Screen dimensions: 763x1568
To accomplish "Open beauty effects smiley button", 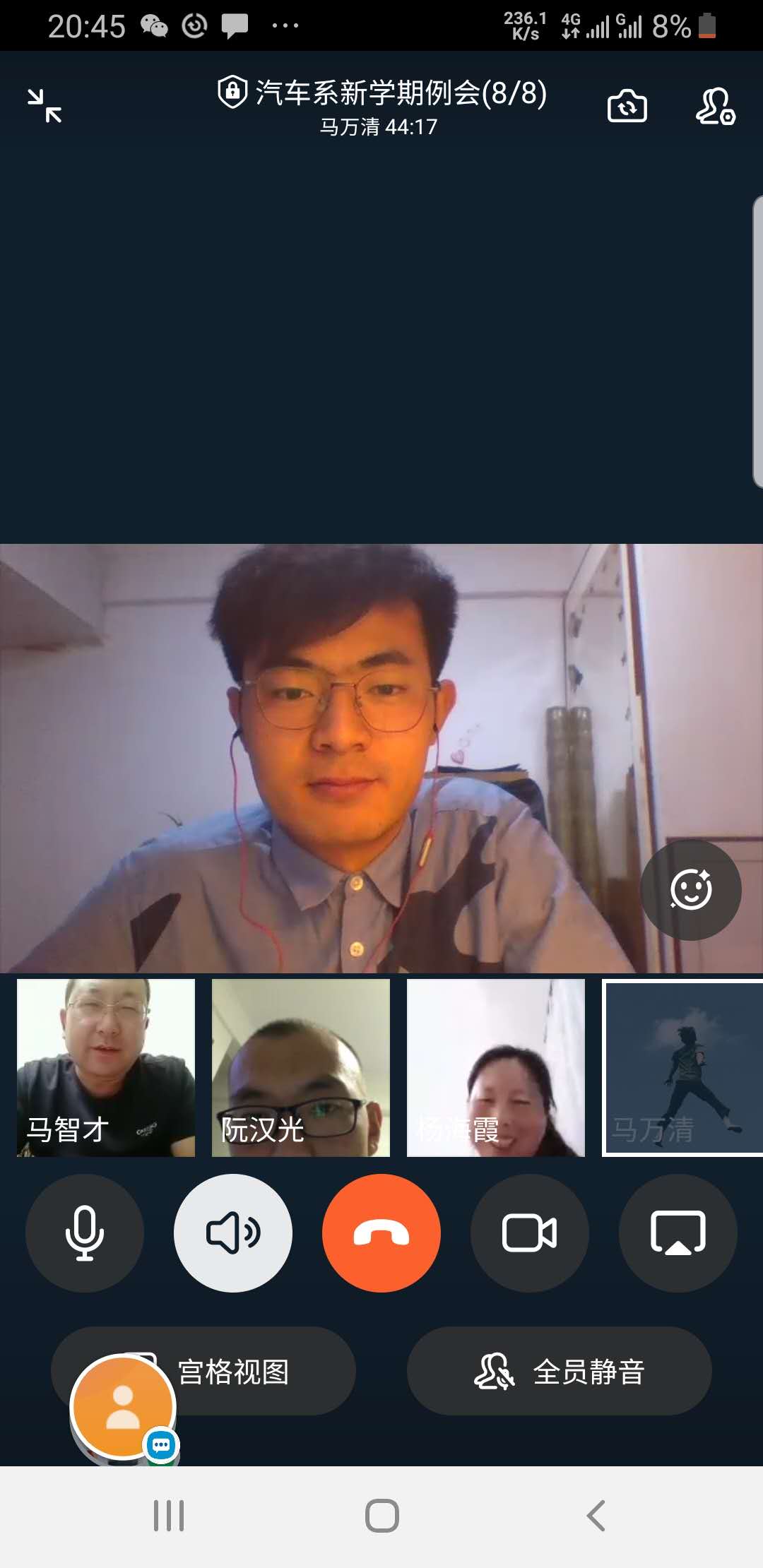I will tap(690, 889).
